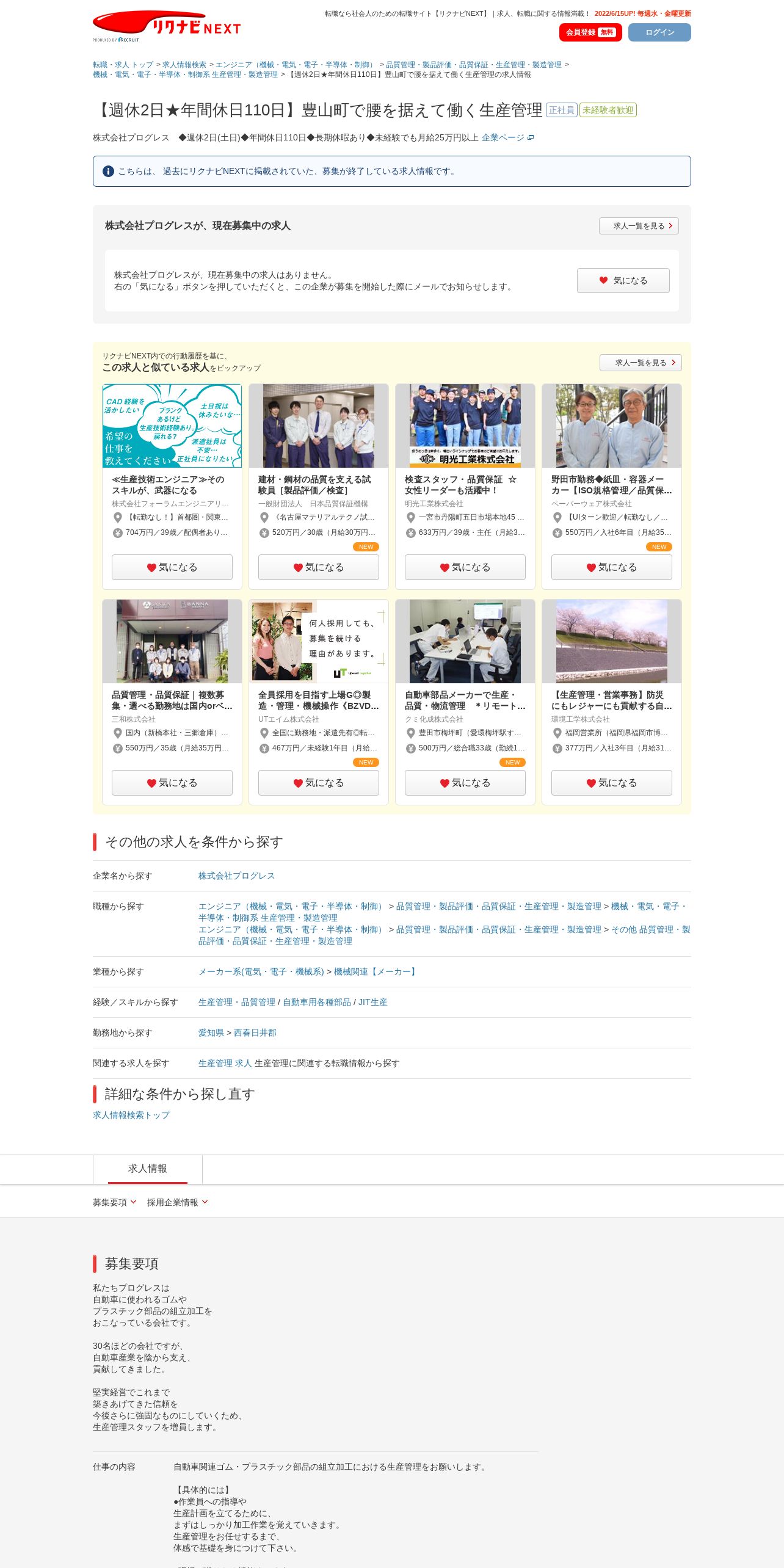Open the JIT生産 skill link
Viewport: 784px width, 1568px height.
click(373, 1002)
